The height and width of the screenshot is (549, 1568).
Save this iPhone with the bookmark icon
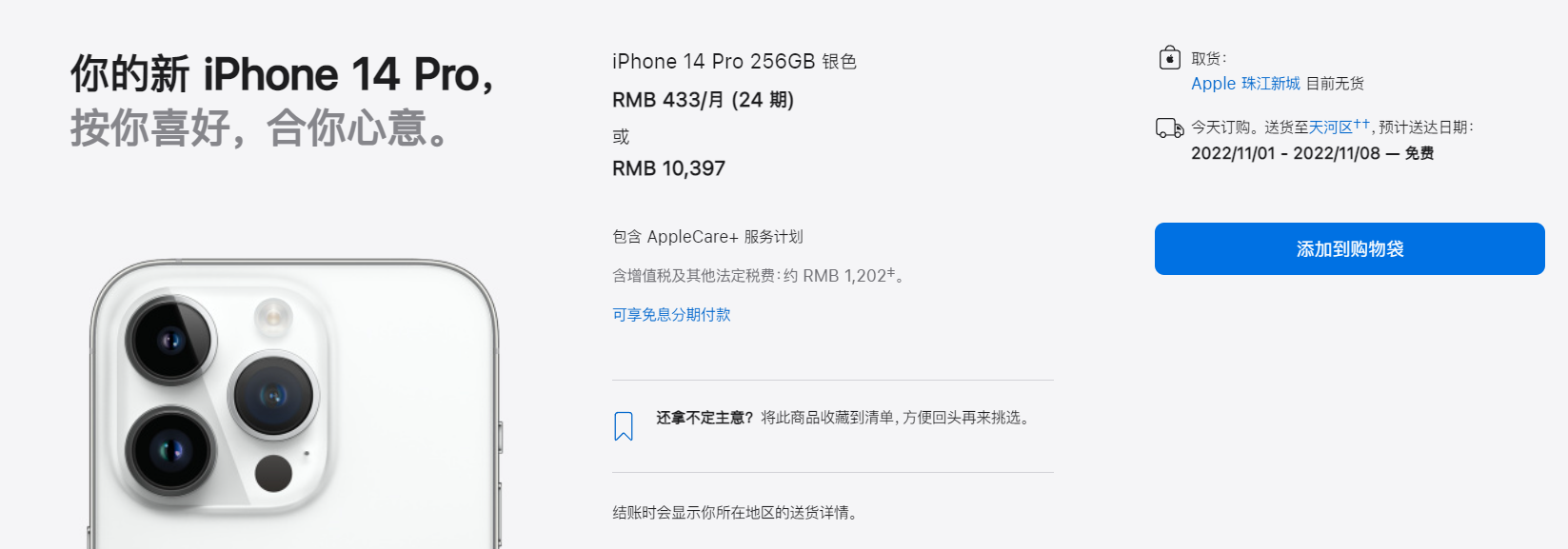click(x=624, y=425)
